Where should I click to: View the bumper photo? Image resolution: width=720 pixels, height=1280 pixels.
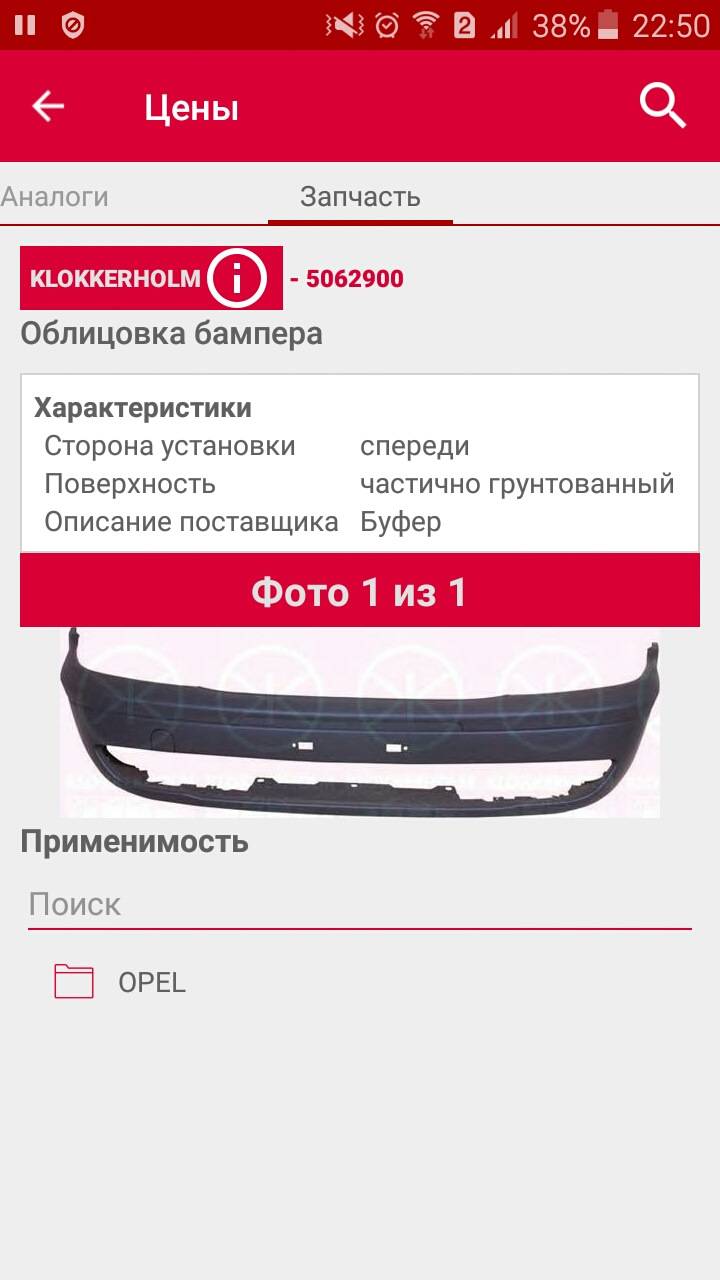click(x=360, y=722)
